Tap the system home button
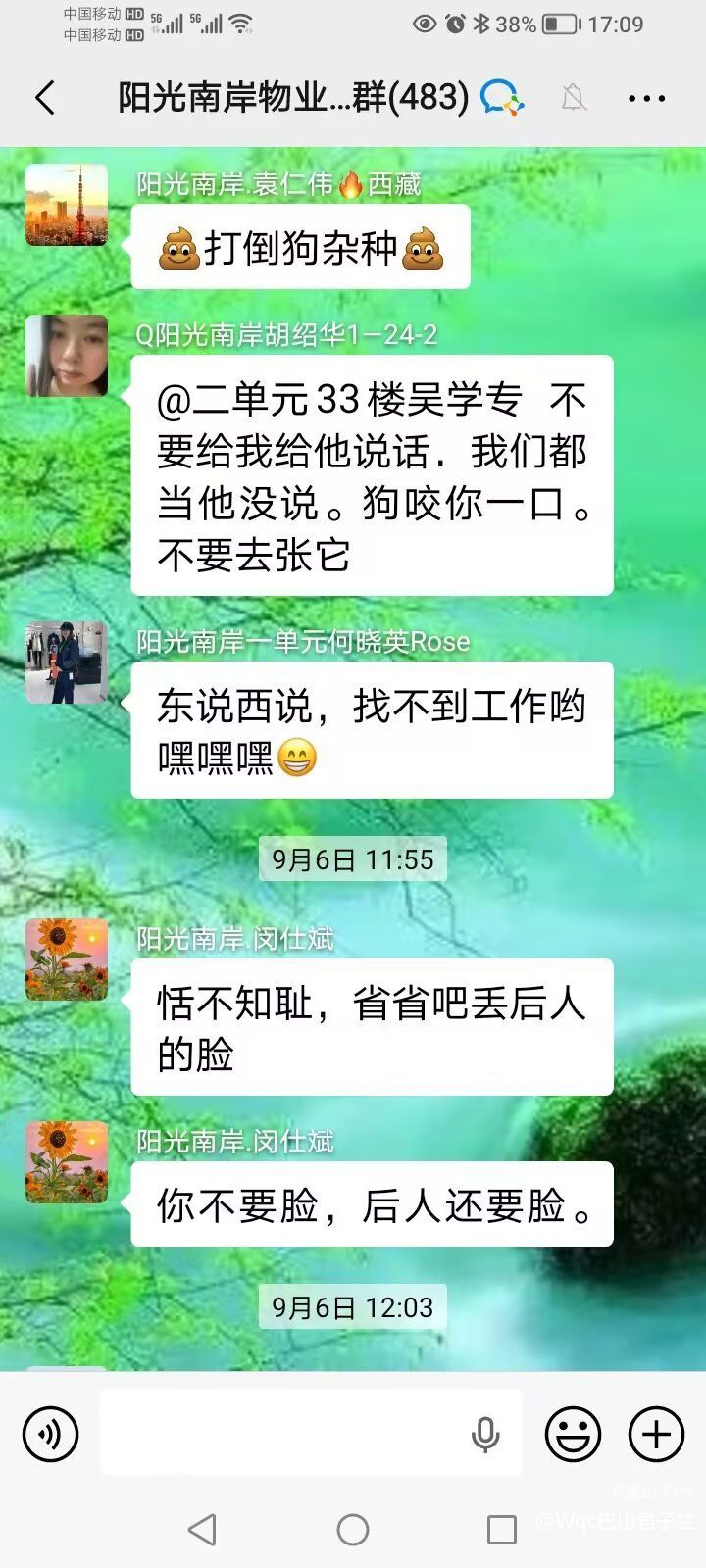Screen dimensions: 706x1568 tap(353, 1529)
